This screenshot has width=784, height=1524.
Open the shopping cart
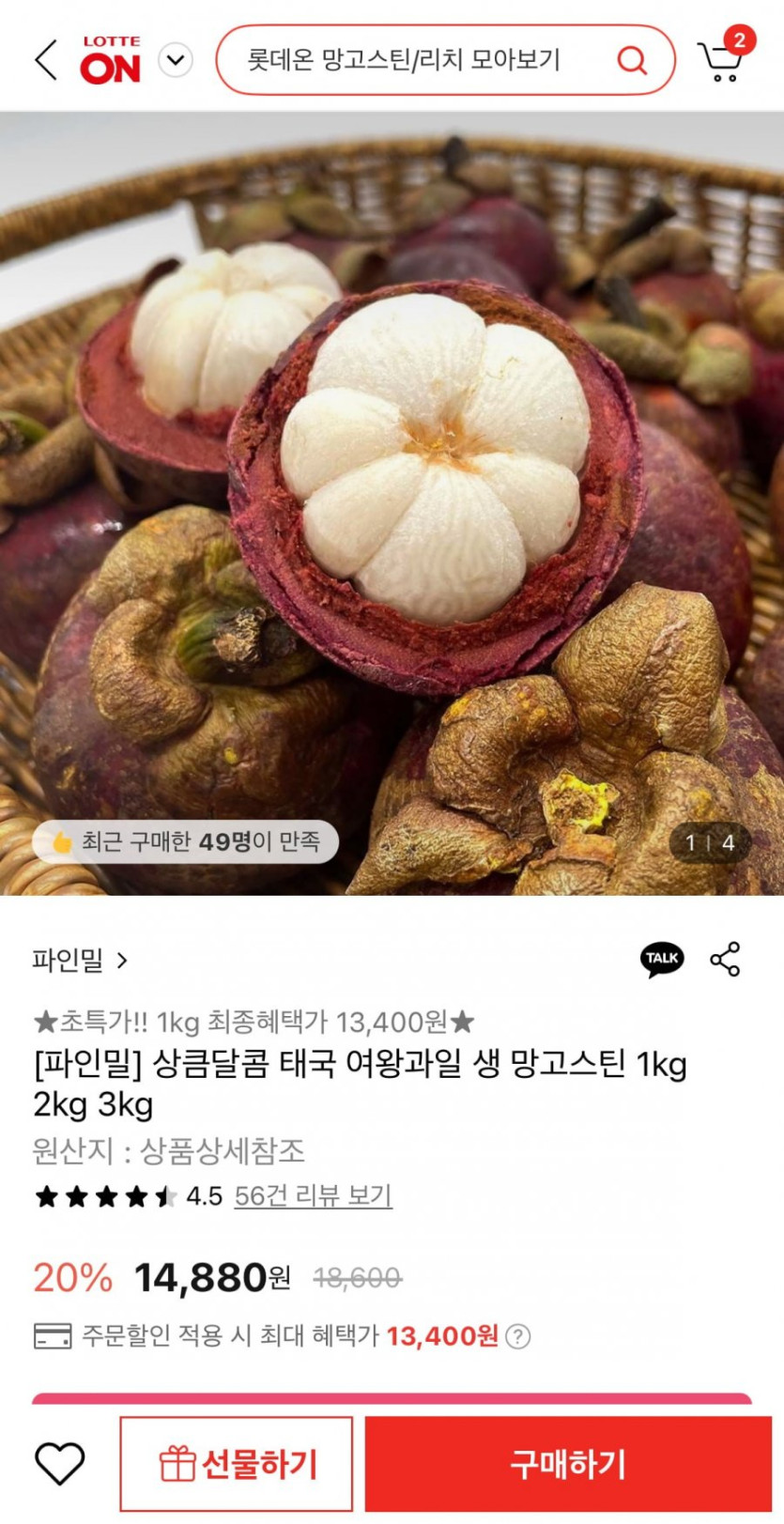(x=722, y=59)
